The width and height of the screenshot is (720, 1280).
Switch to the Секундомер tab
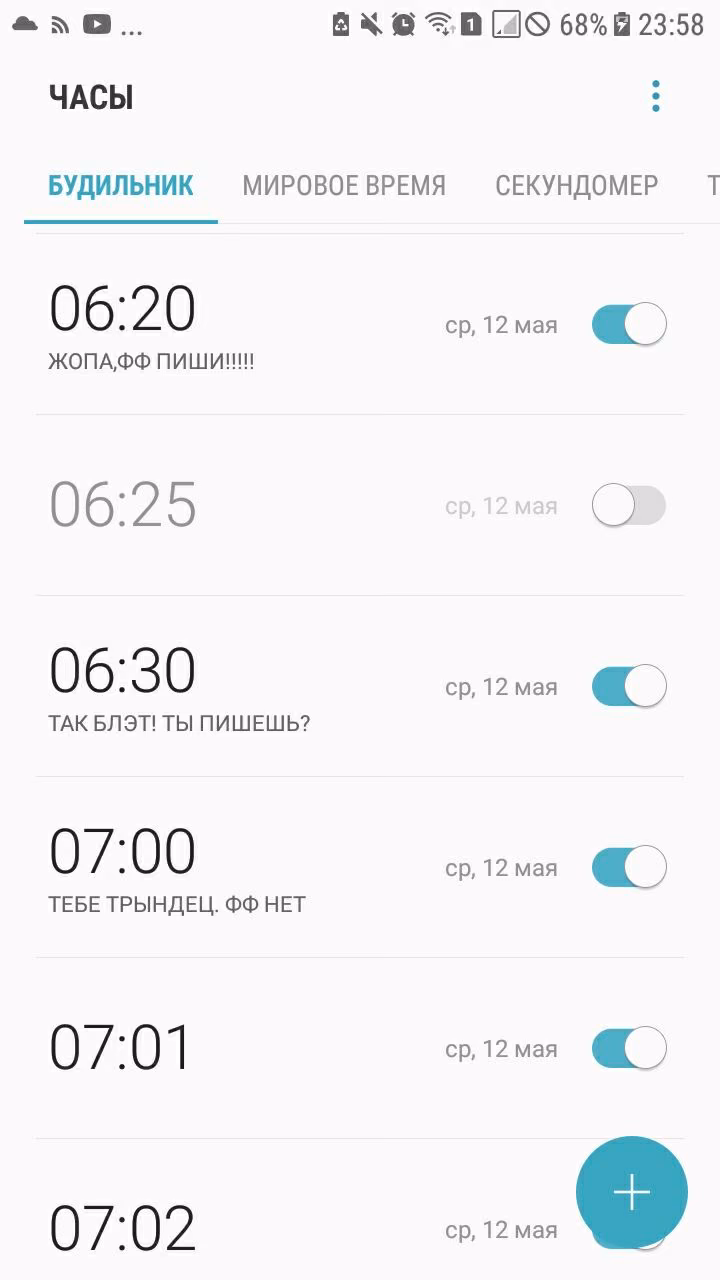[577, 186]
